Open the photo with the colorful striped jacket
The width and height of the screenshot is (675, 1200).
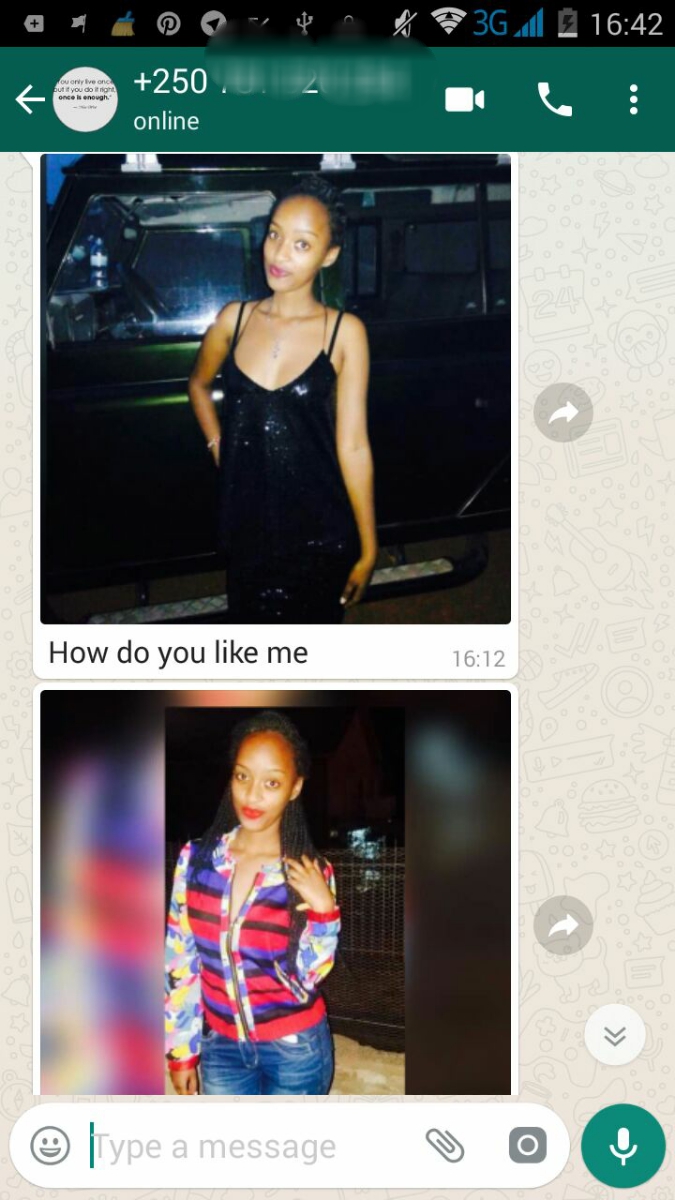pyautogui.click(x=275, y=890)
